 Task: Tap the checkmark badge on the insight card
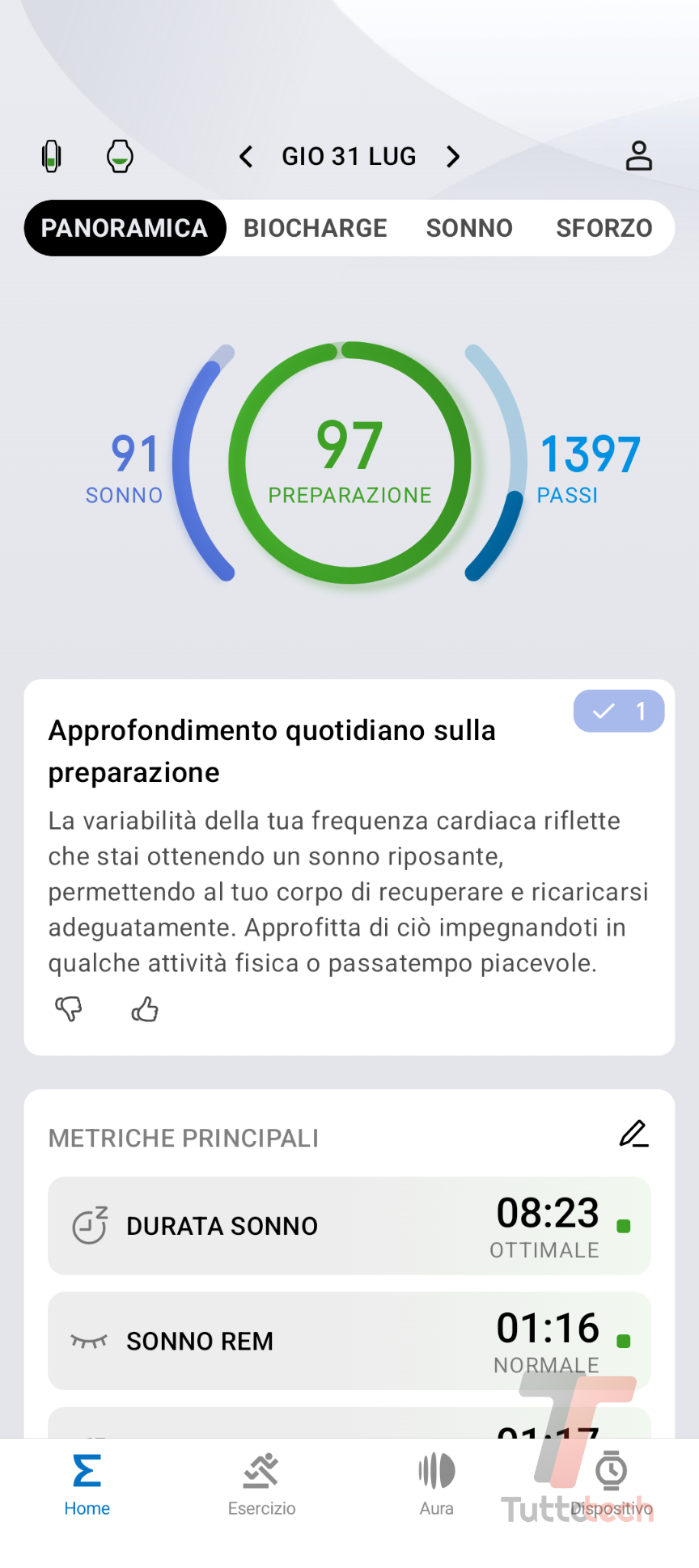point(619,712)
